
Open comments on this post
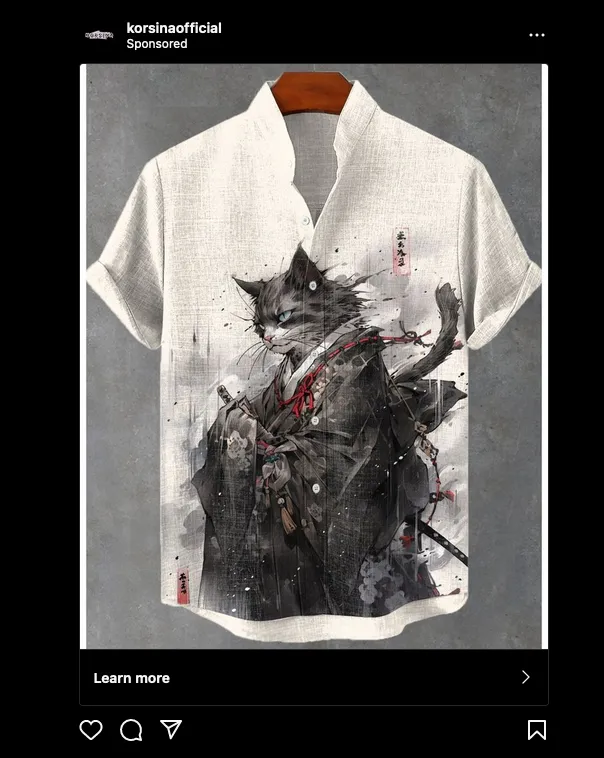131,730
